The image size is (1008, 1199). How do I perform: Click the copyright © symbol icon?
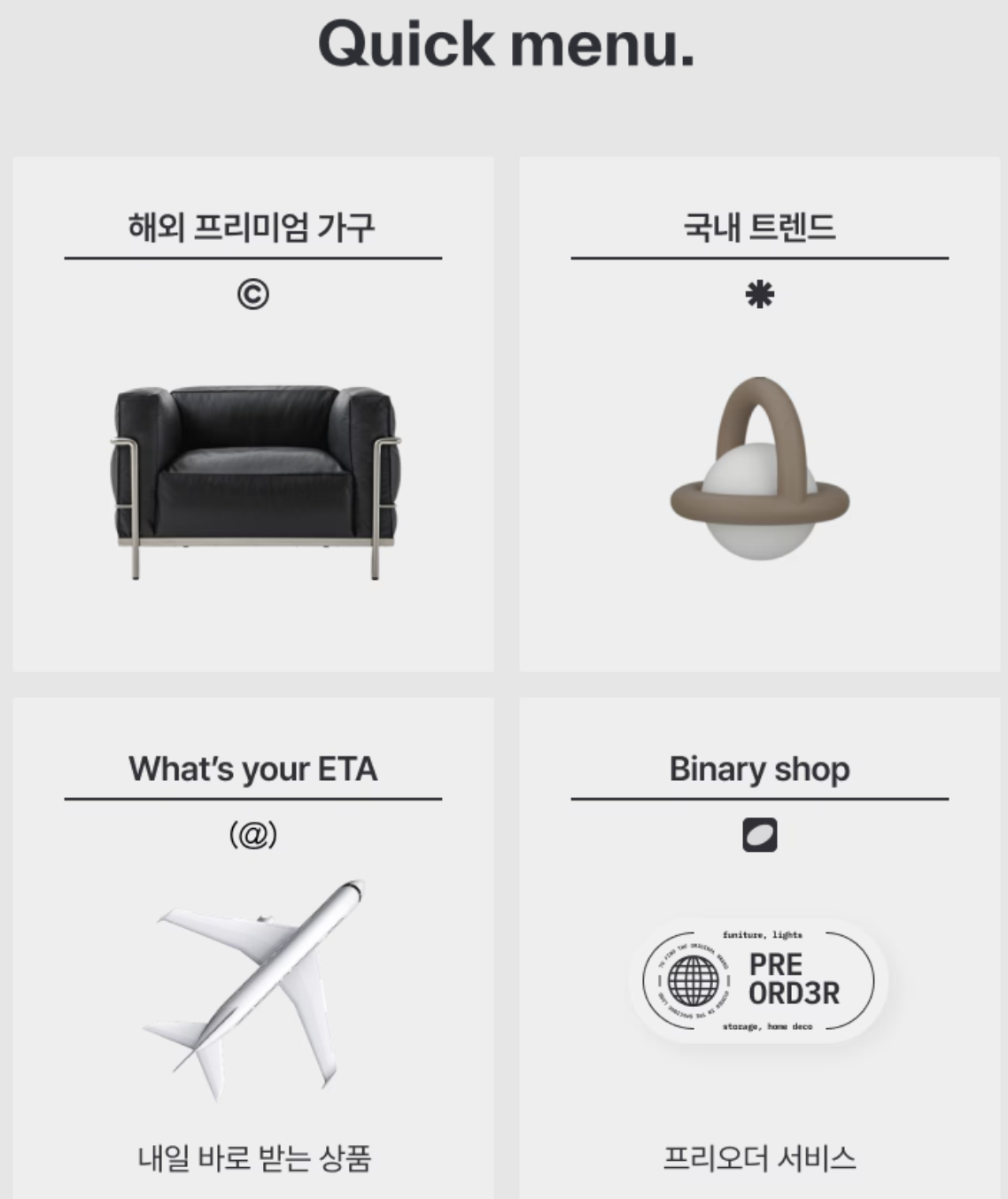tap(255, 296)
